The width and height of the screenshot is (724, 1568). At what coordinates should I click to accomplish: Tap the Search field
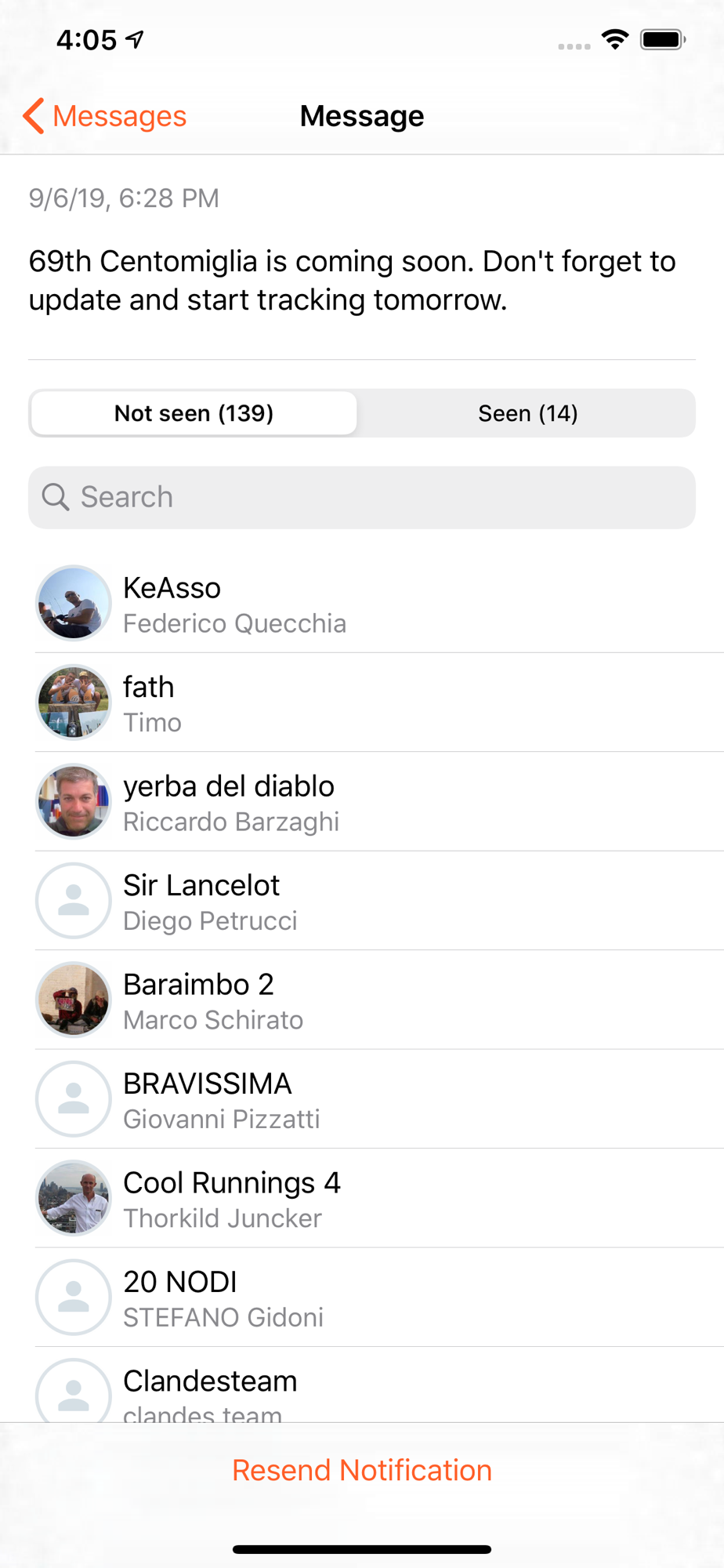(x=362, y=497)
